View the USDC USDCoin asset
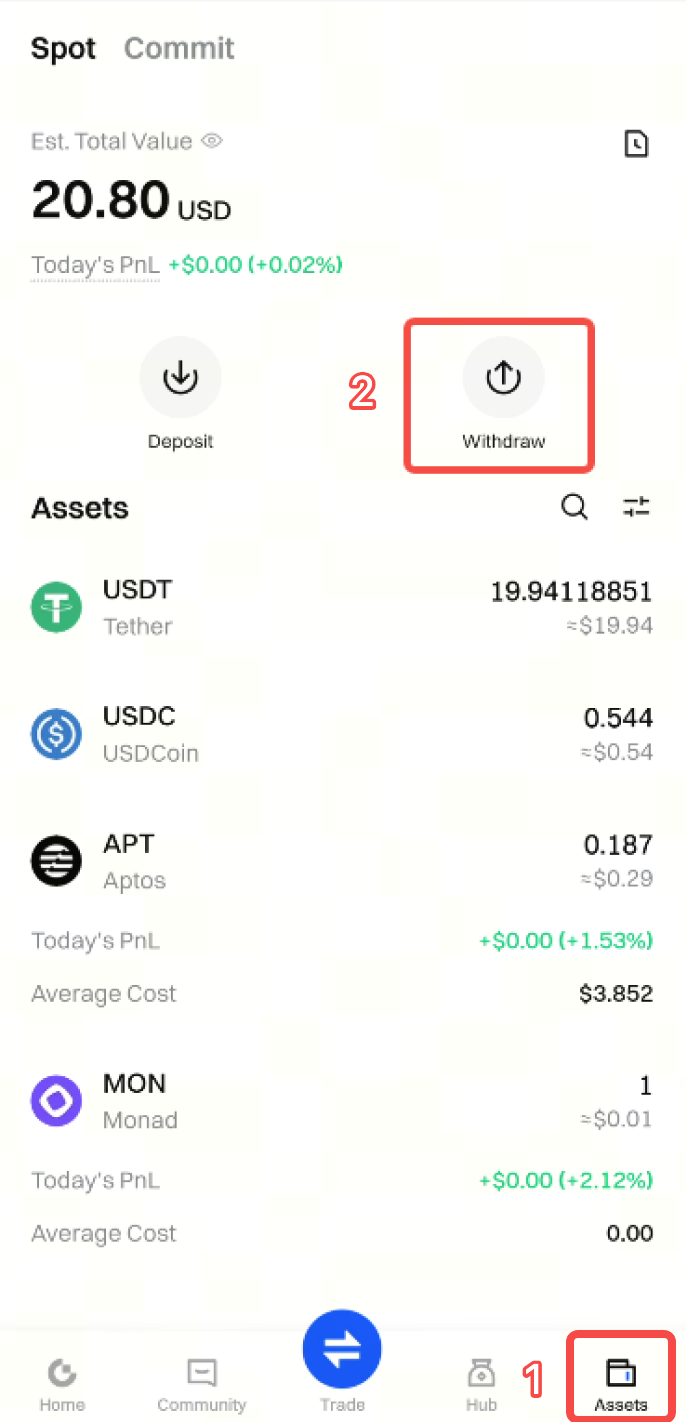The height and width of the screenshot is (1422, 686). click(340, 734)
